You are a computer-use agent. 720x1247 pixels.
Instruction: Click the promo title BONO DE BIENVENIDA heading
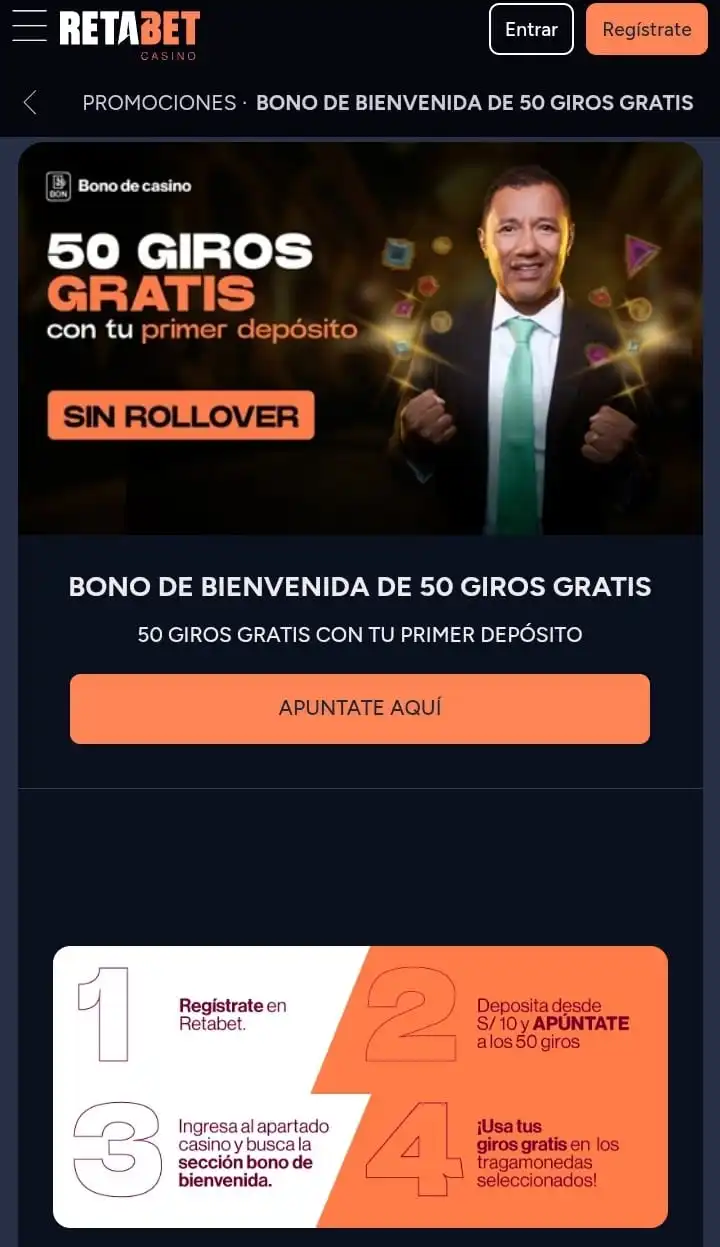tap(360, 587)
